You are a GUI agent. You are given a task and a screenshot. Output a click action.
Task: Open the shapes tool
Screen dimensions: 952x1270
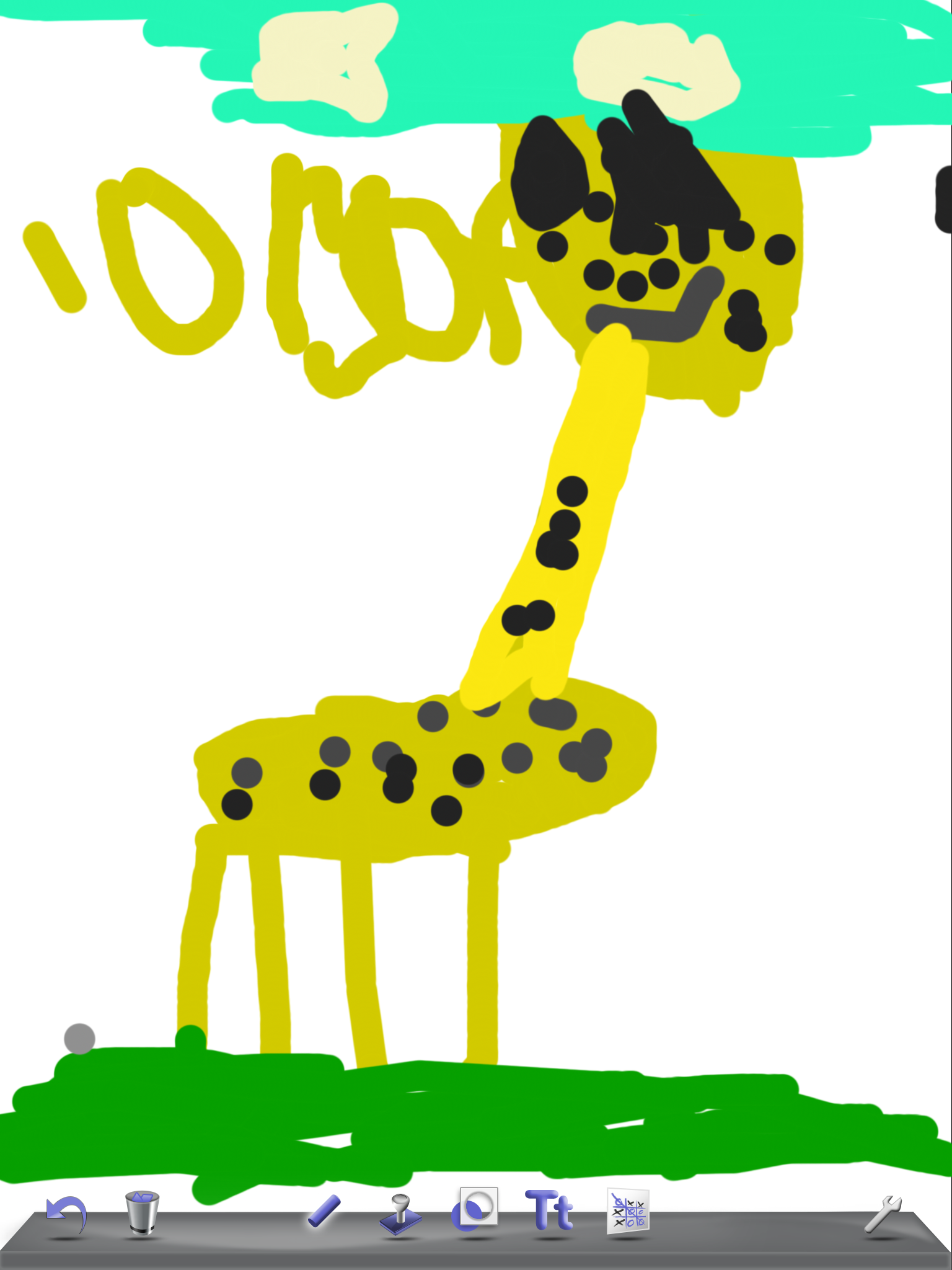(475, 1209)
